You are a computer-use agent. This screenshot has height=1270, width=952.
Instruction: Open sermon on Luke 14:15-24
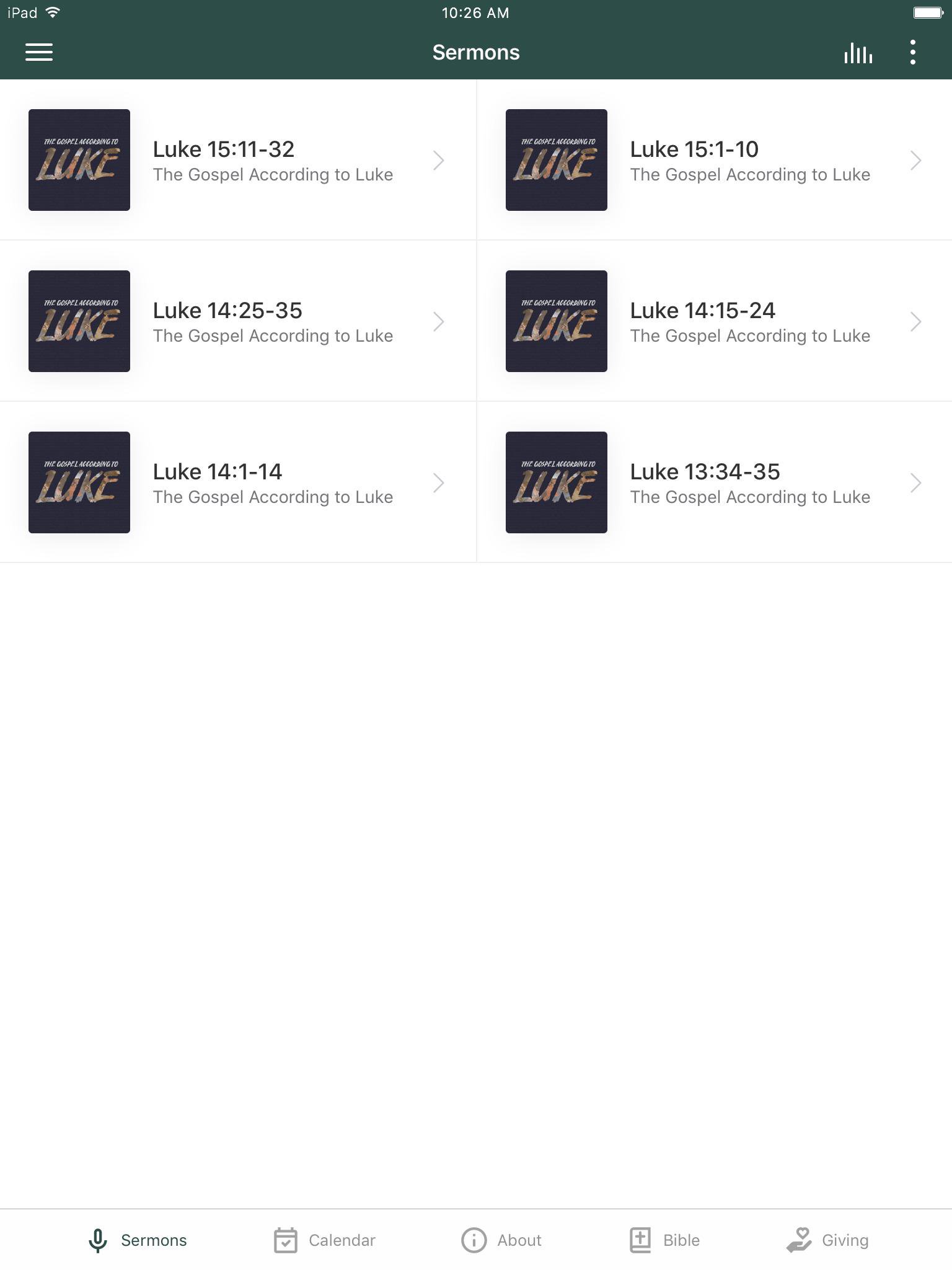[714, 321]
